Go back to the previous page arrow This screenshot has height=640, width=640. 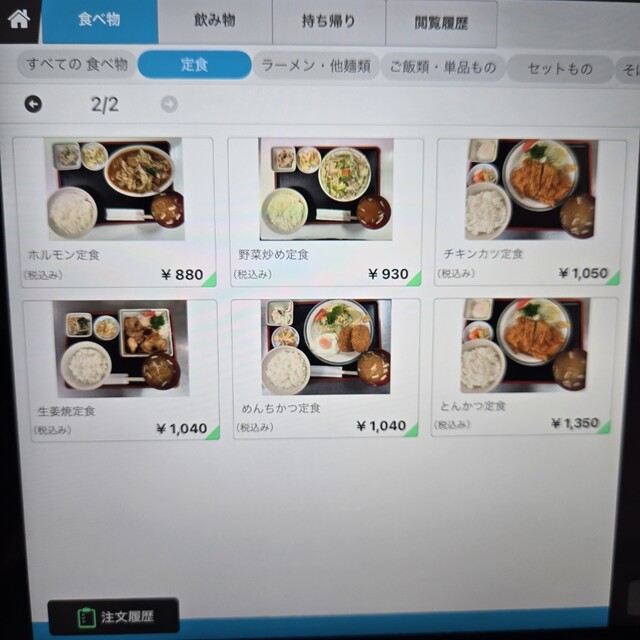pyautogui.click(x=34, y=103)
